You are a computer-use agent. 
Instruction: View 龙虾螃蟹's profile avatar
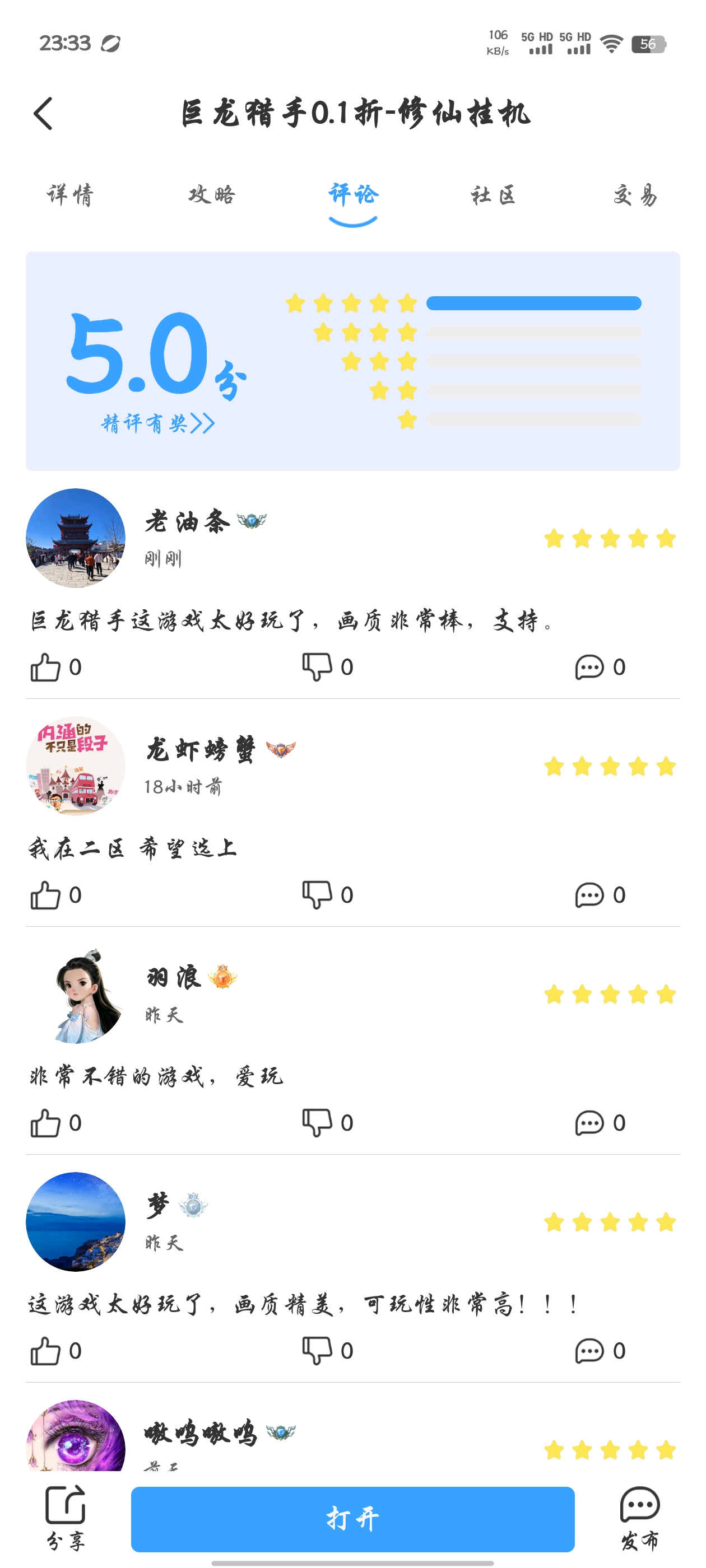point(76,766)
